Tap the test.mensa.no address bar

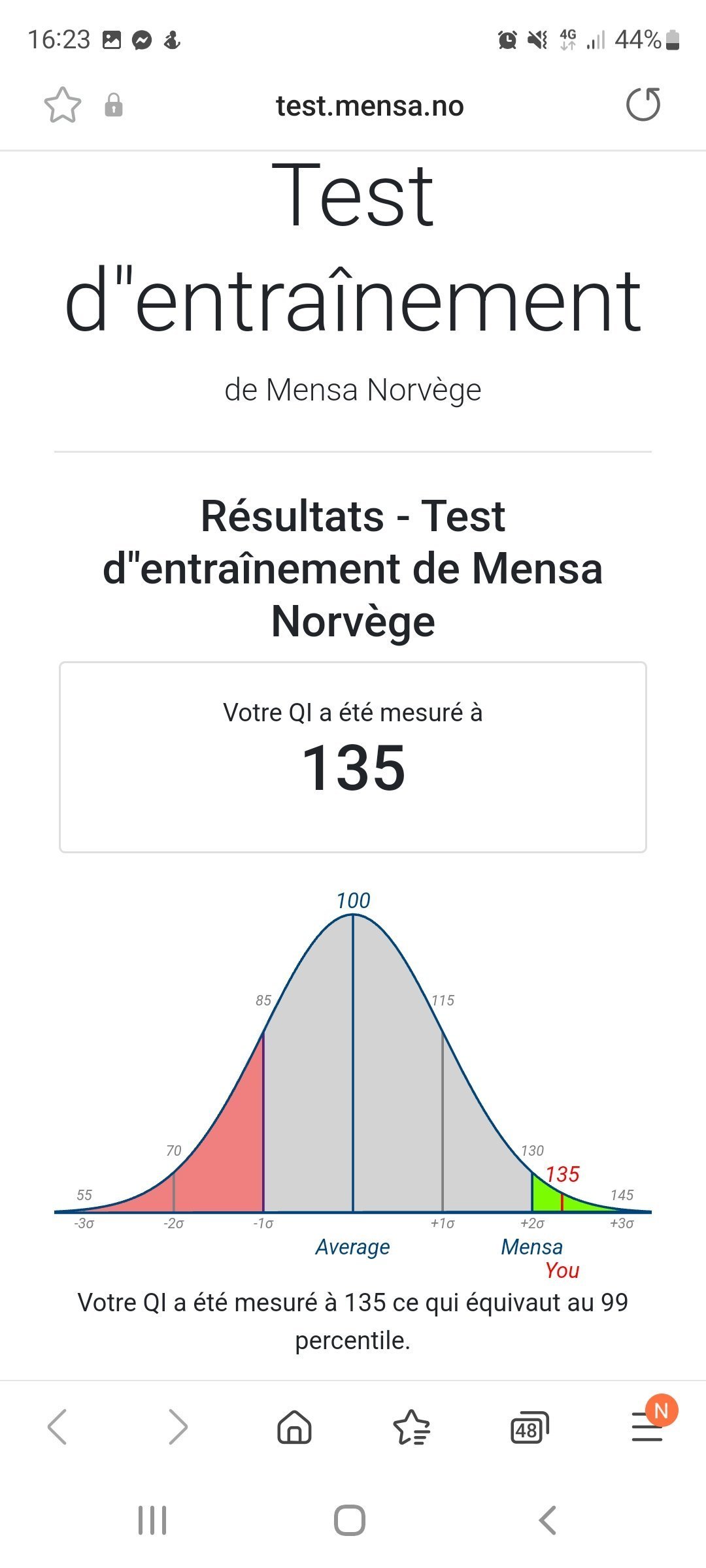pos(370,106)
